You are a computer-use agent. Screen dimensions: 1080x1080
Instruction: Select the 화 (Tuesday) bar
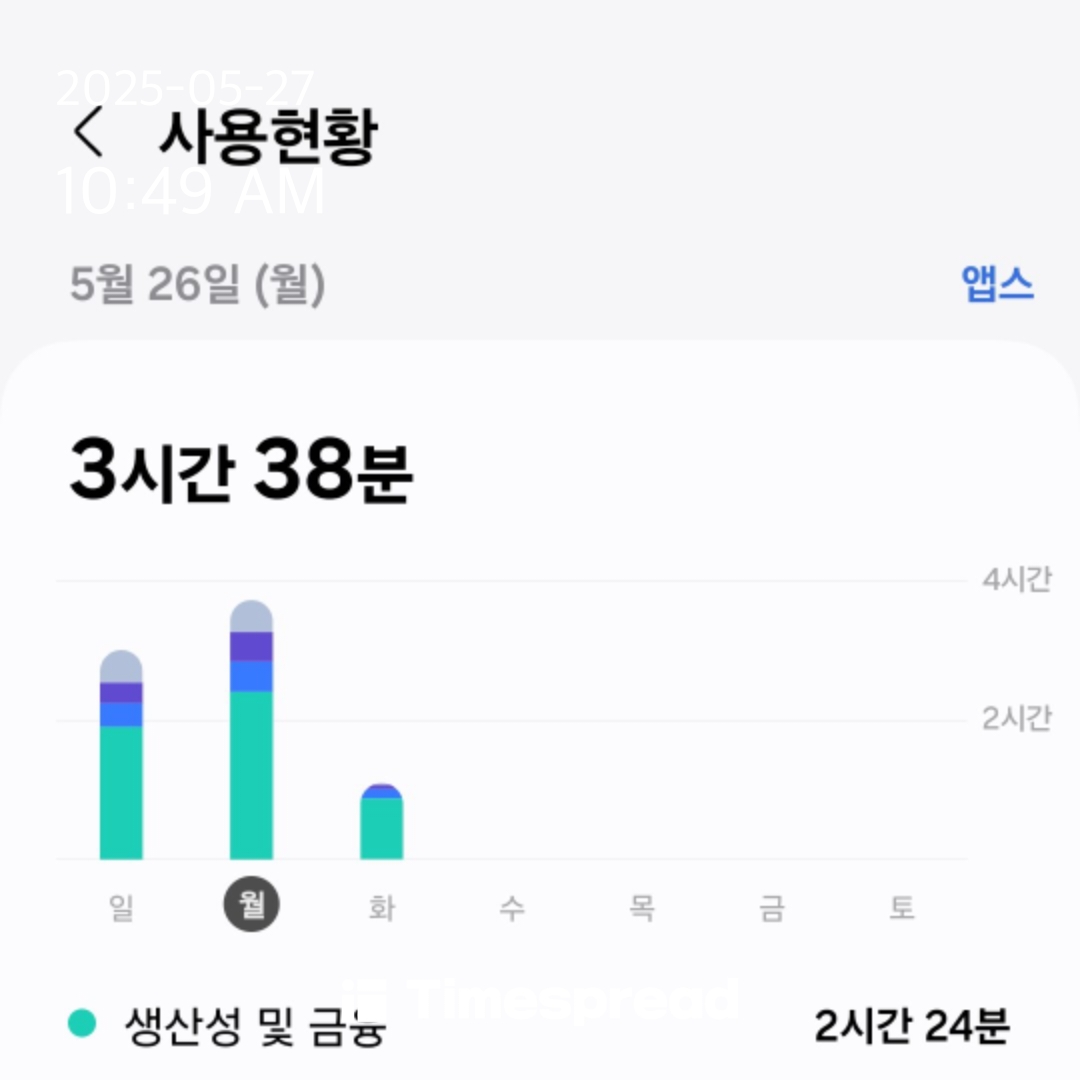[x=381, y=823]
